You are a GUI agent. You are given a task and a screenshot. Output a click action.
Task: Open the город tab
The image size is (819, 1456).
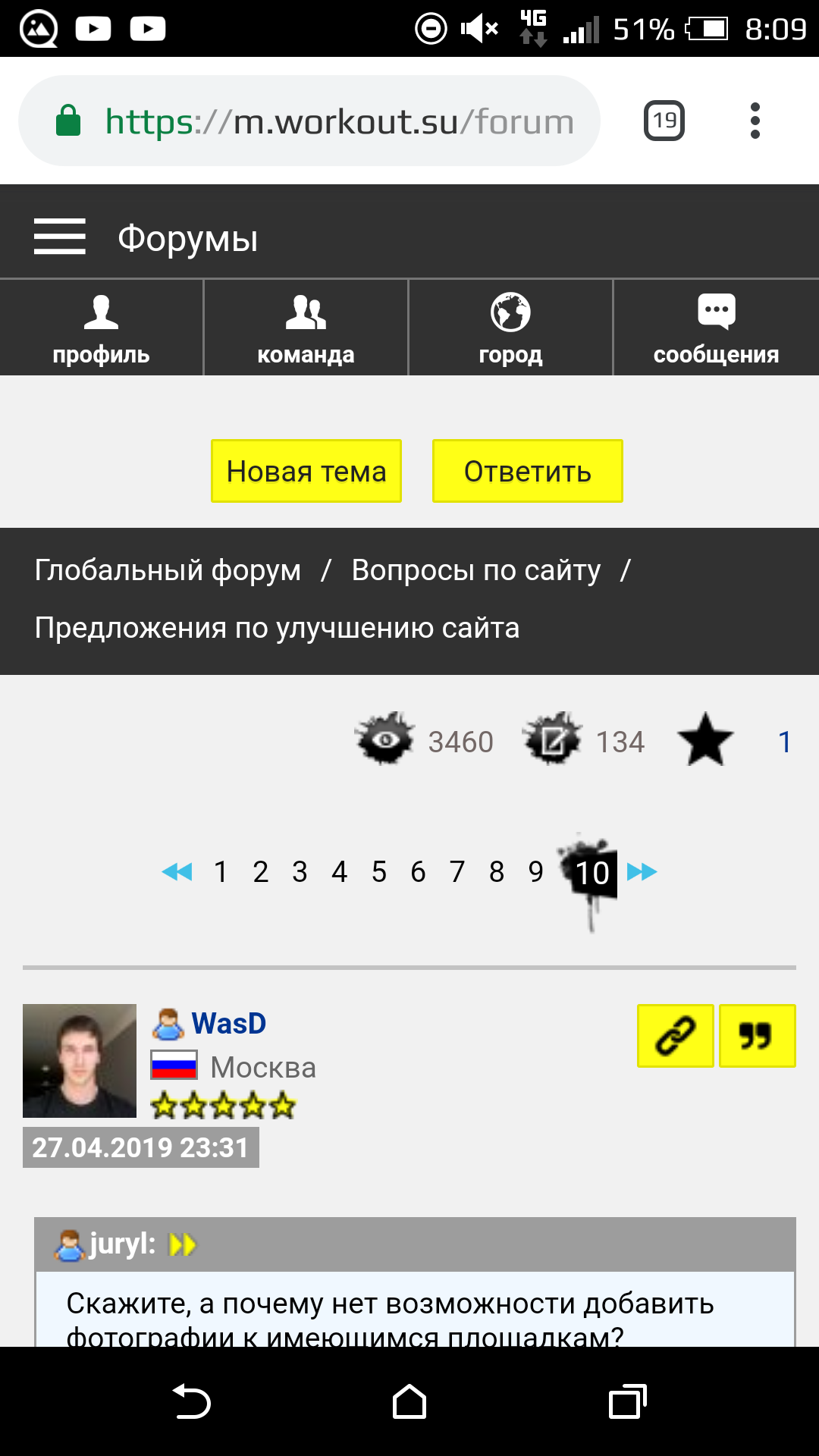(510, 328)
